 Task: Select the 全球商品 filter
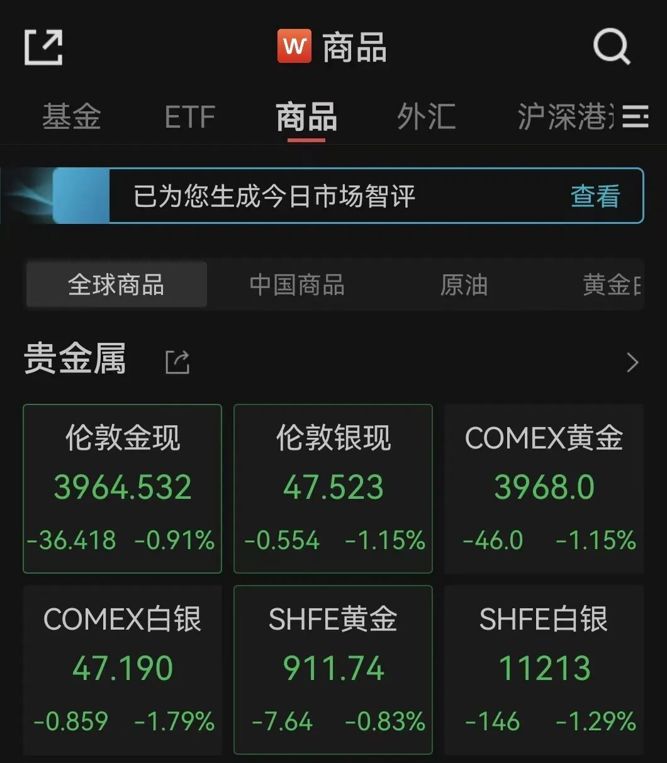116,285
